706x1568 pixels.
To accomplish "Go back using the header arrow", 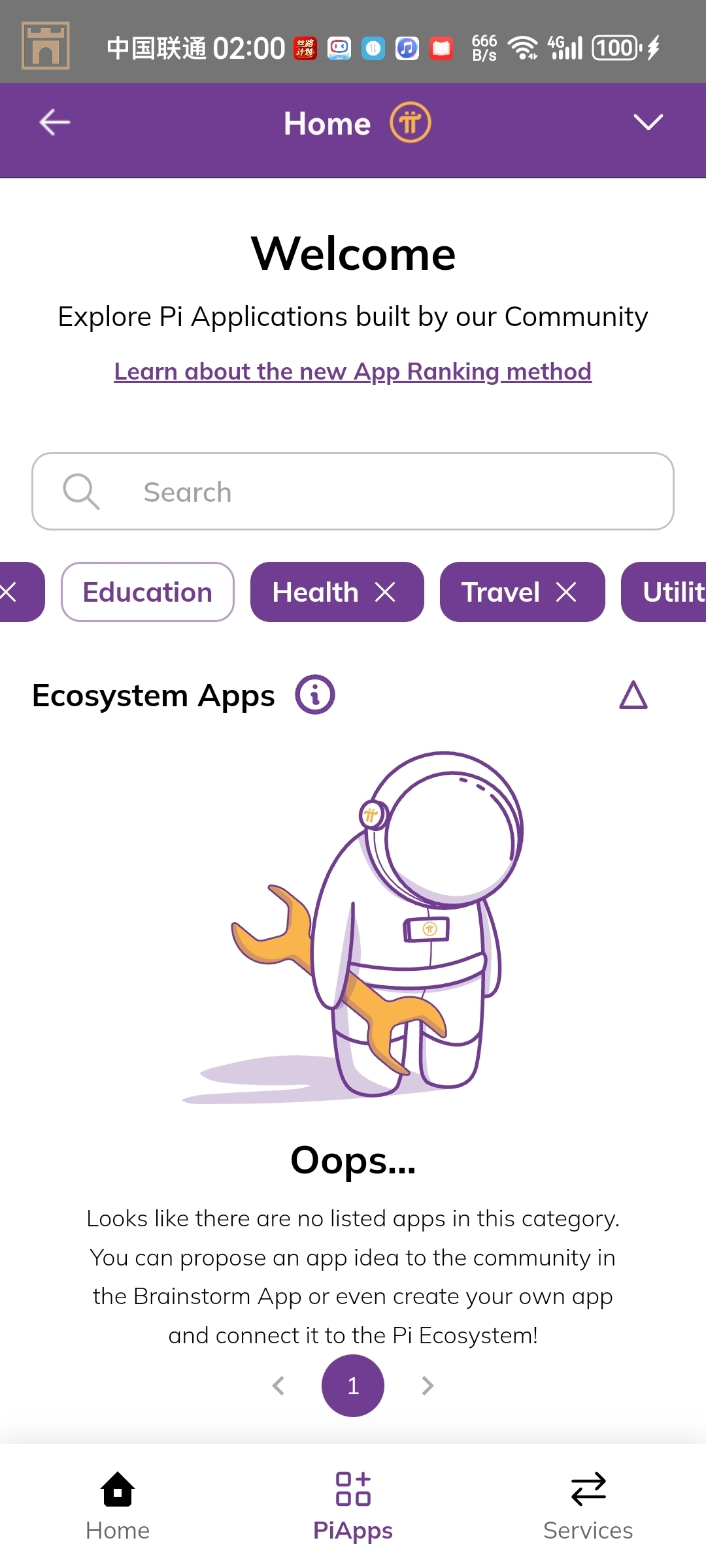I will click(x=55, y=122).
